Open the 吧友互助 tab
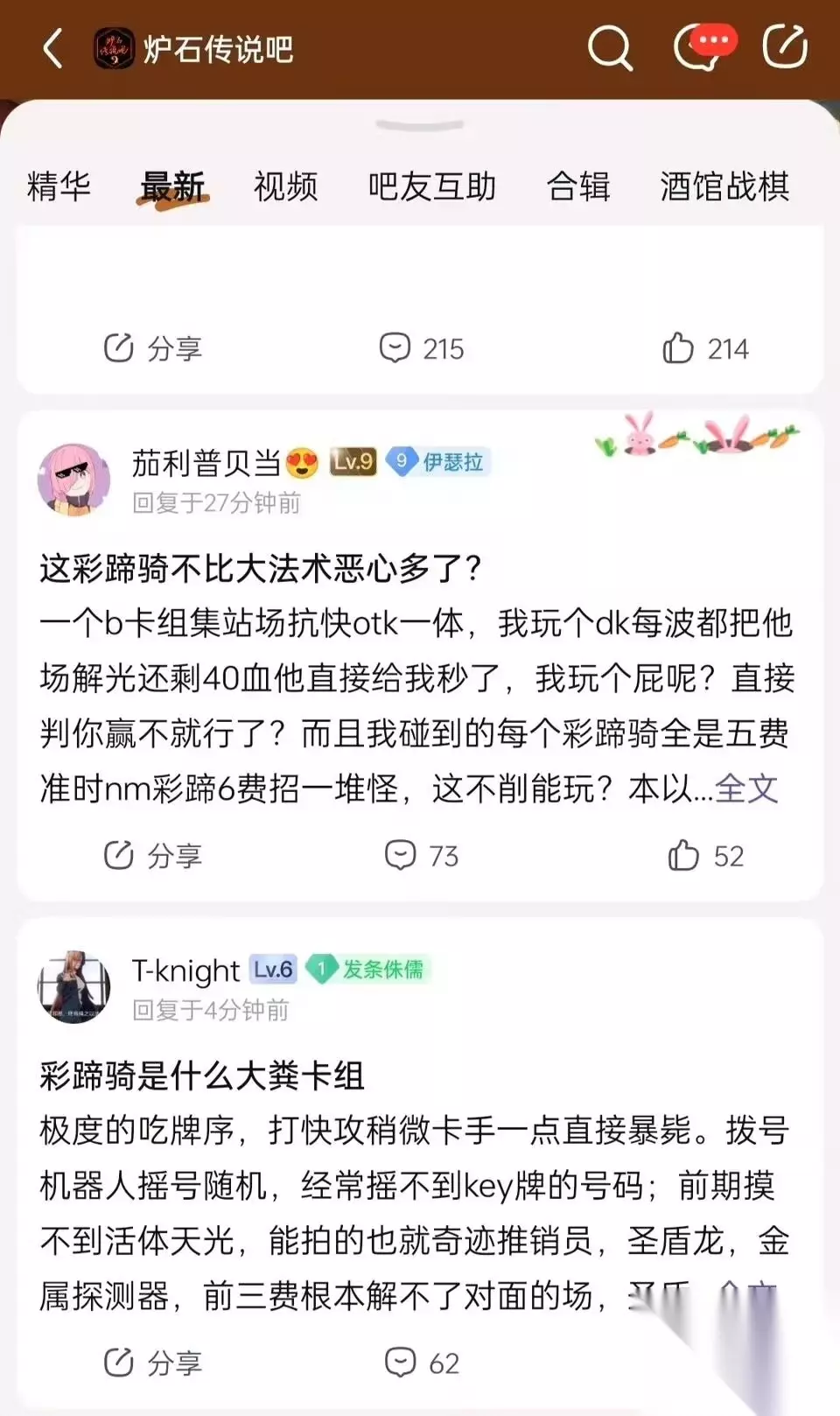Screen dimensions: 840x1416 click(x=432, y=186)
